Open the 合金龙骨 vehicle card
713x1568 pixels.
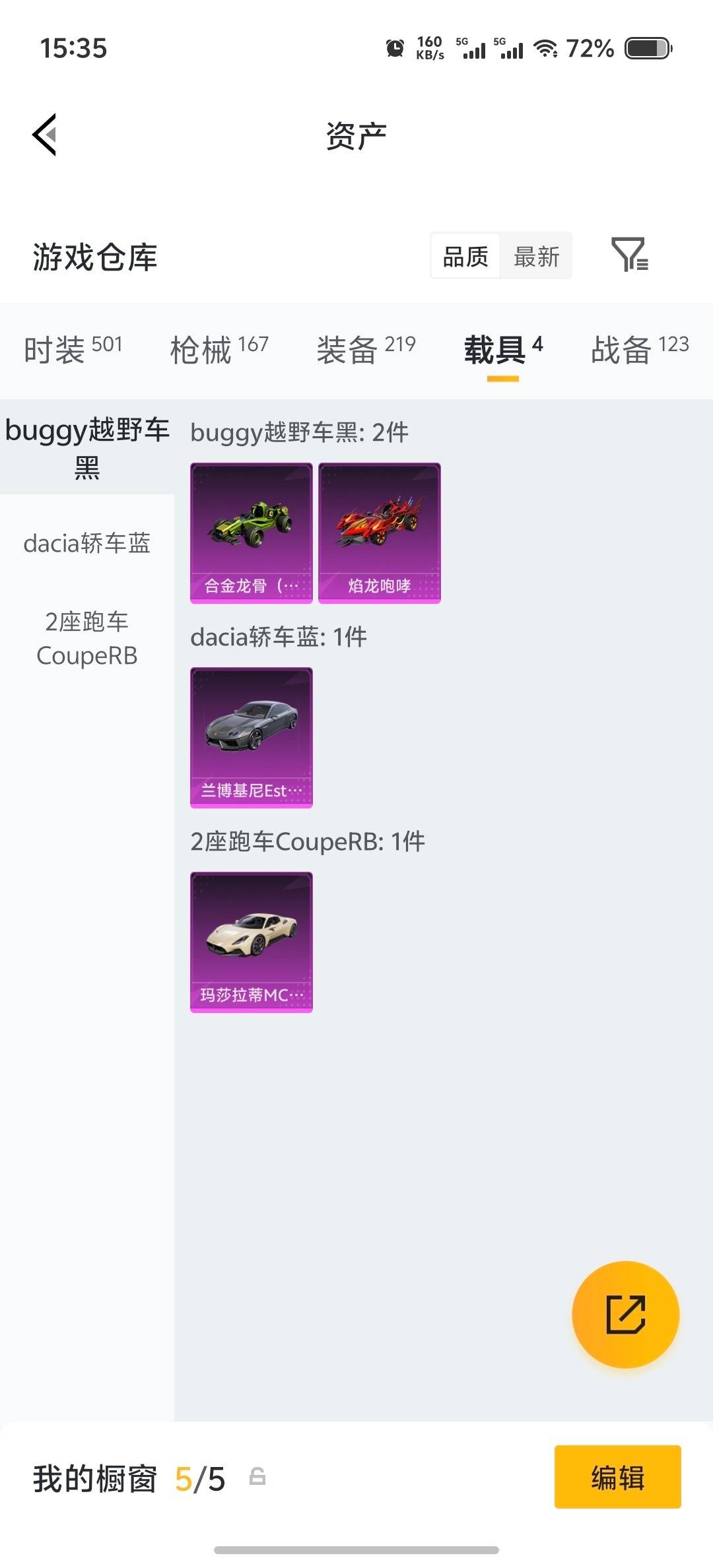(x=251, y=531)
